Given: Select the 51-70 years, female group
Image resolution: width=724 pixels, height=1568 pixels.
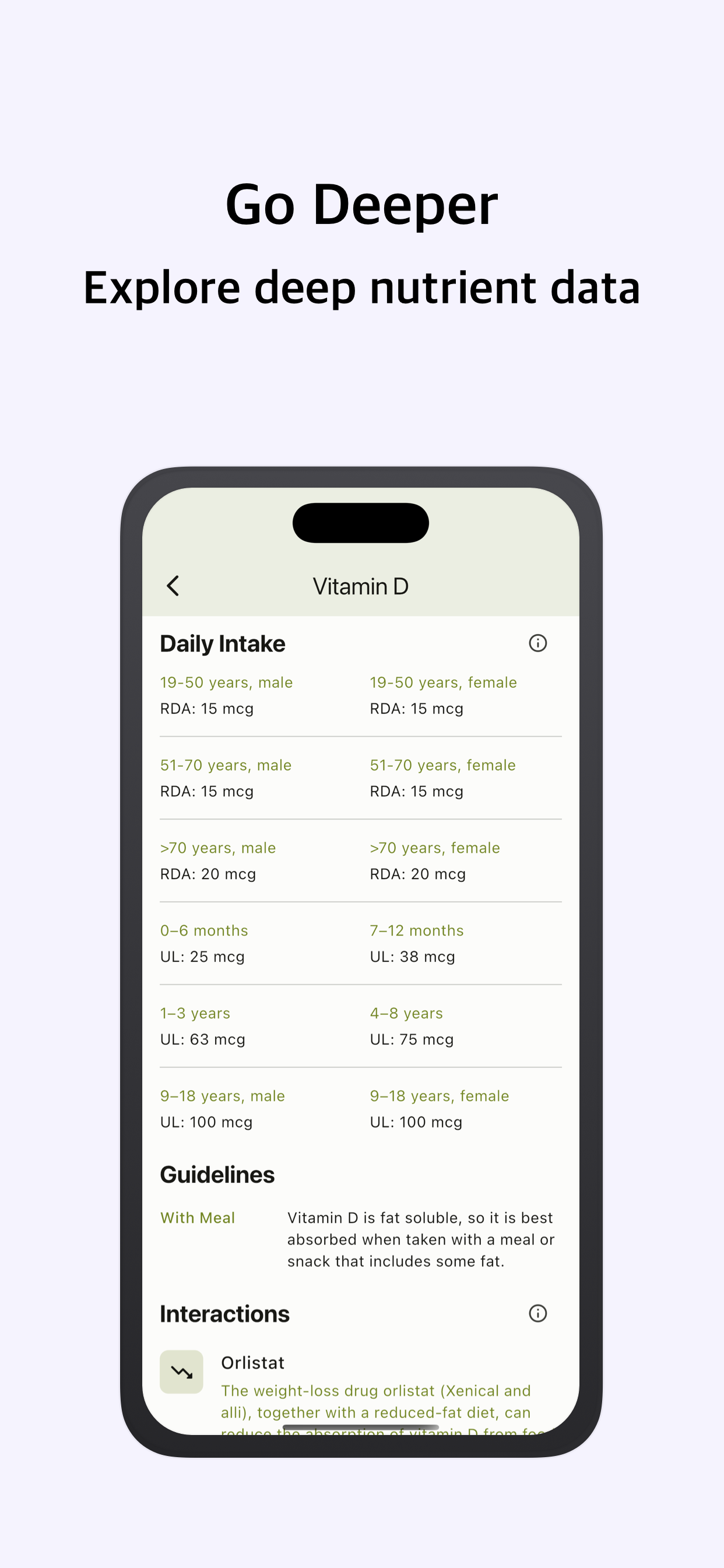Looking at the screenshot, I should (442, 765).
